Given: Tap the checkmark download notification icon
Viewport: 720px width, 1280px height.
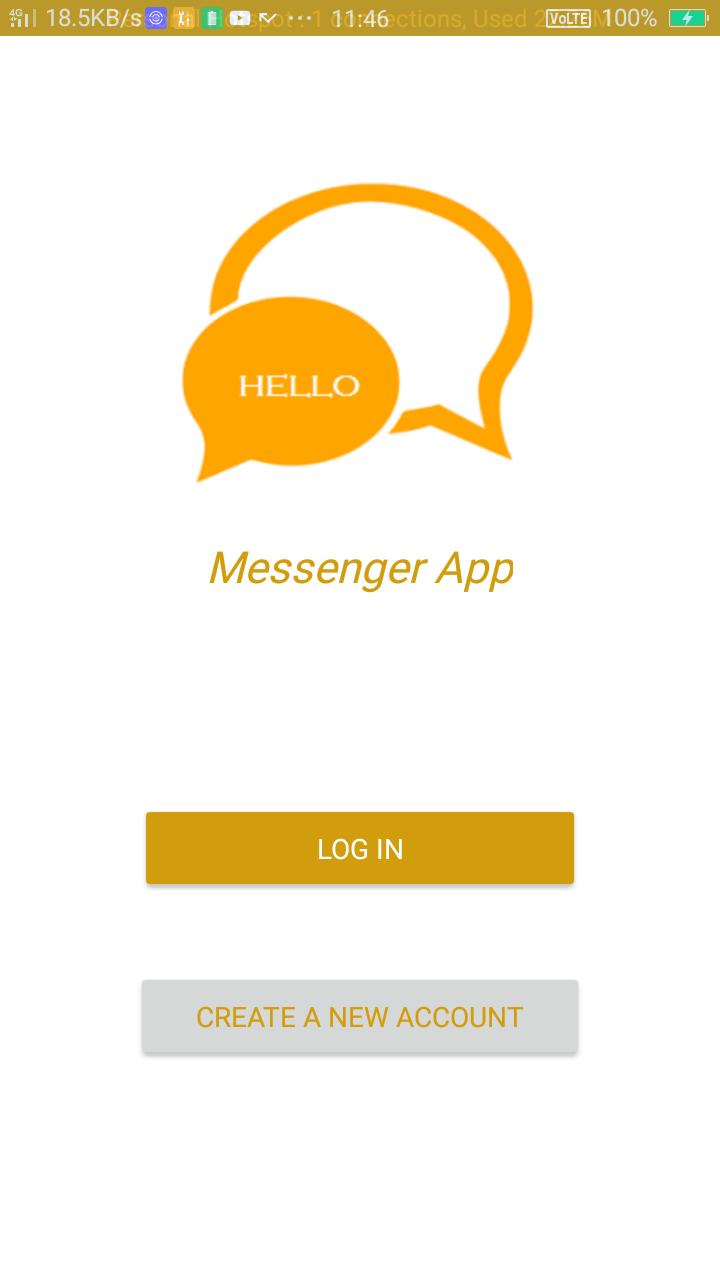Looking at the screenshot, I should pos(267,18).
